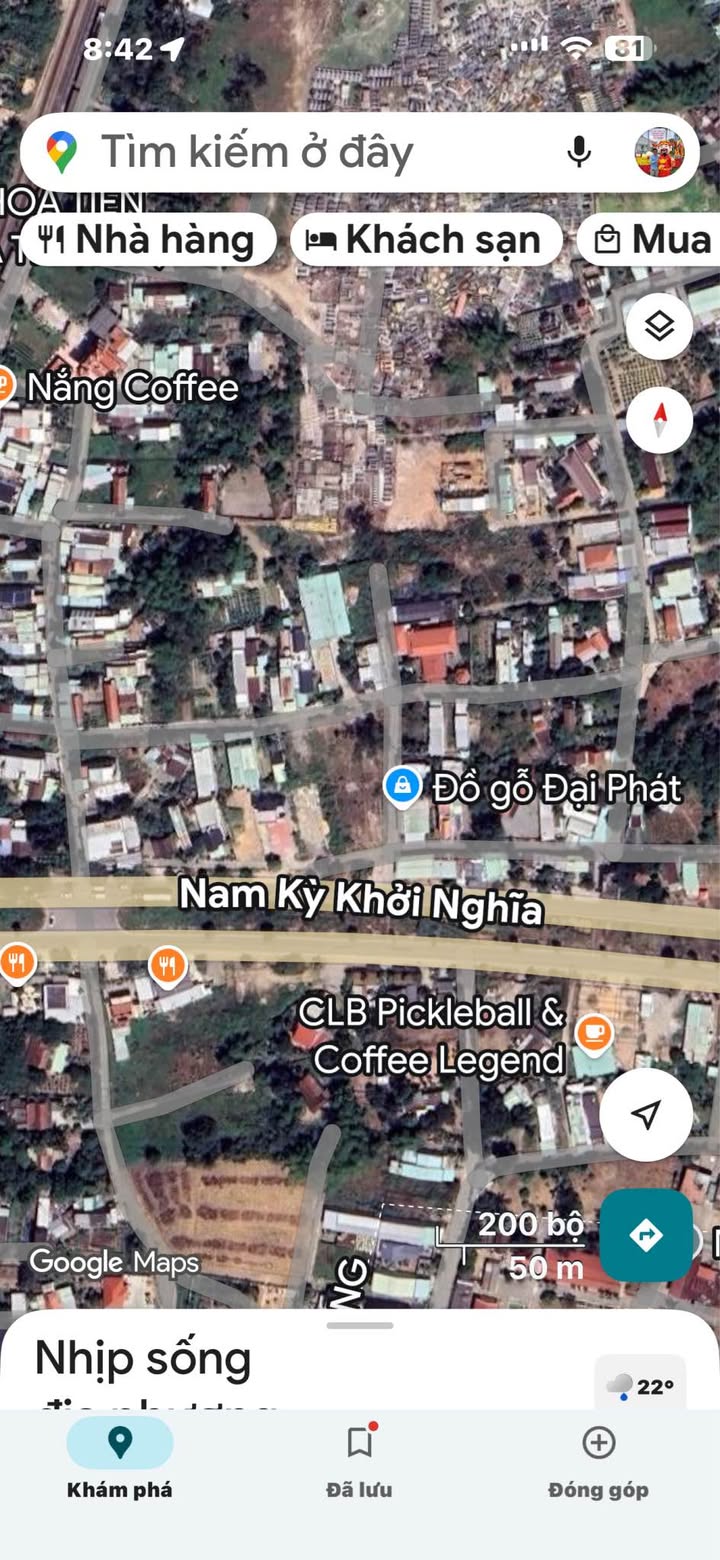Switch to the Khám phá tab
720x1560 pixels.
[x=120, y=1460]
